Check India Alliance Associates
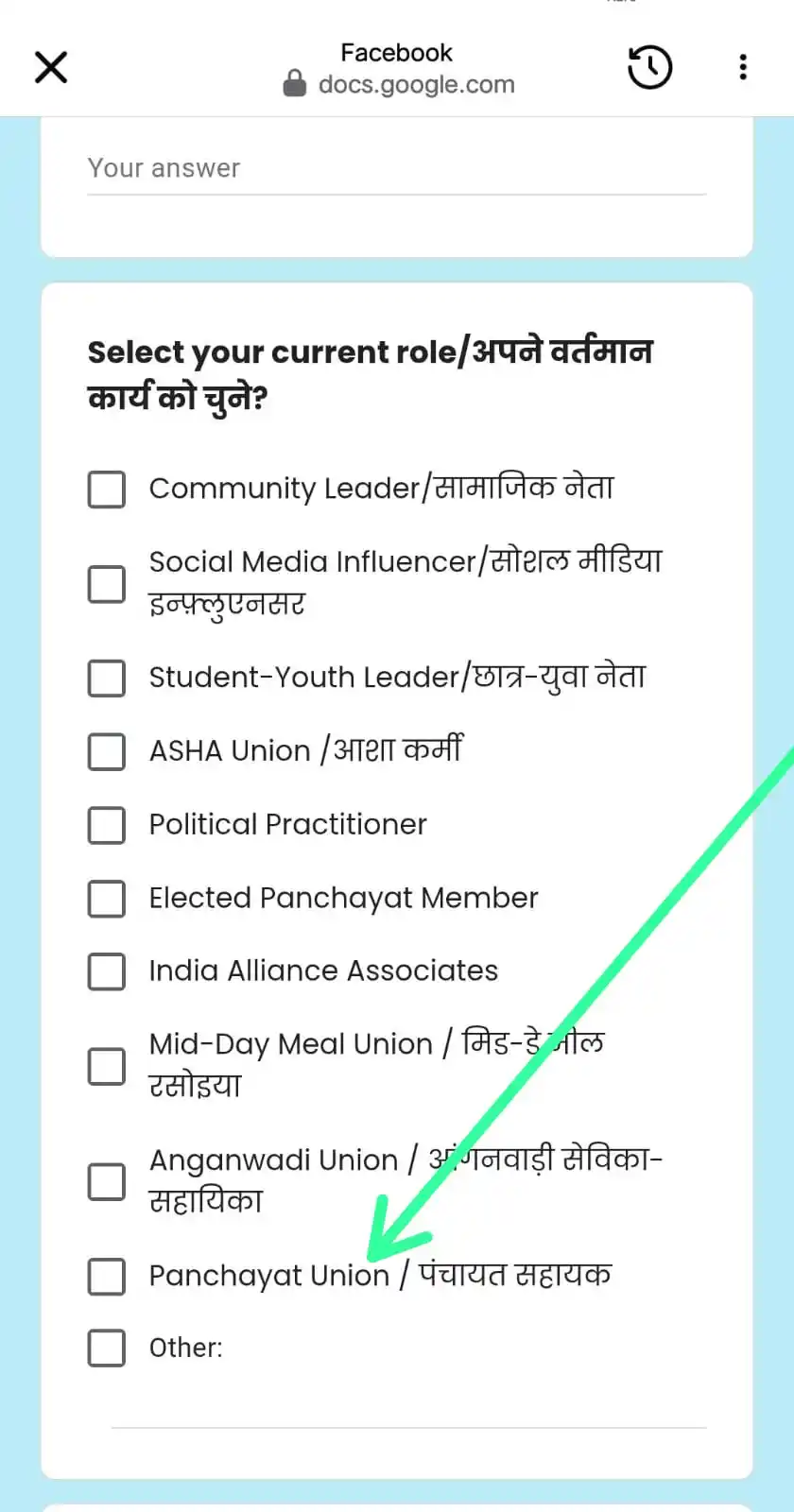 click(x=107, y=971)
